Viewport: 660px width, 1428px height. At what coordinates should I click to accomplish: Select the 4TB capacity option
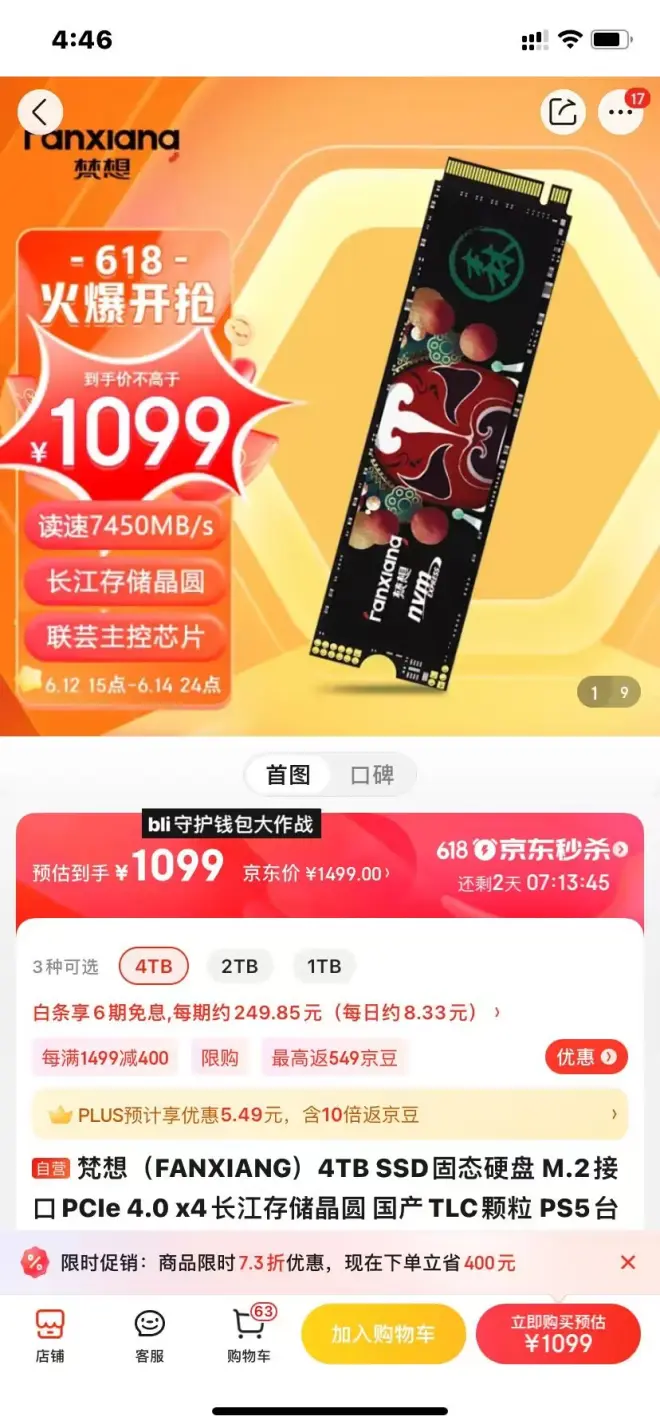(153, 966)
